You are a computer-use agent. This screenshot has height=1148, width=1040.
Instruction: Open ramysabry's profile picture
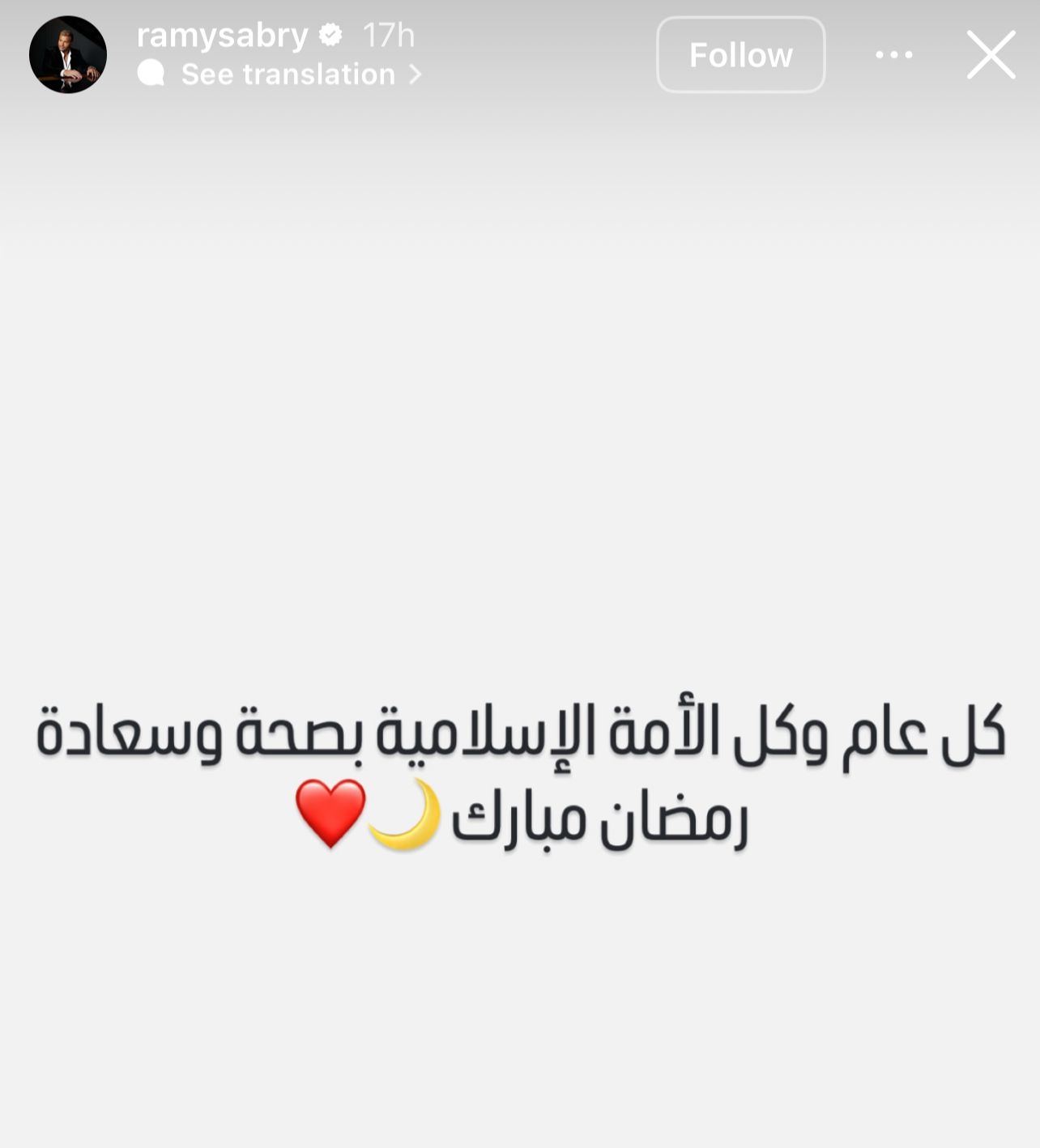pos(68,55)
